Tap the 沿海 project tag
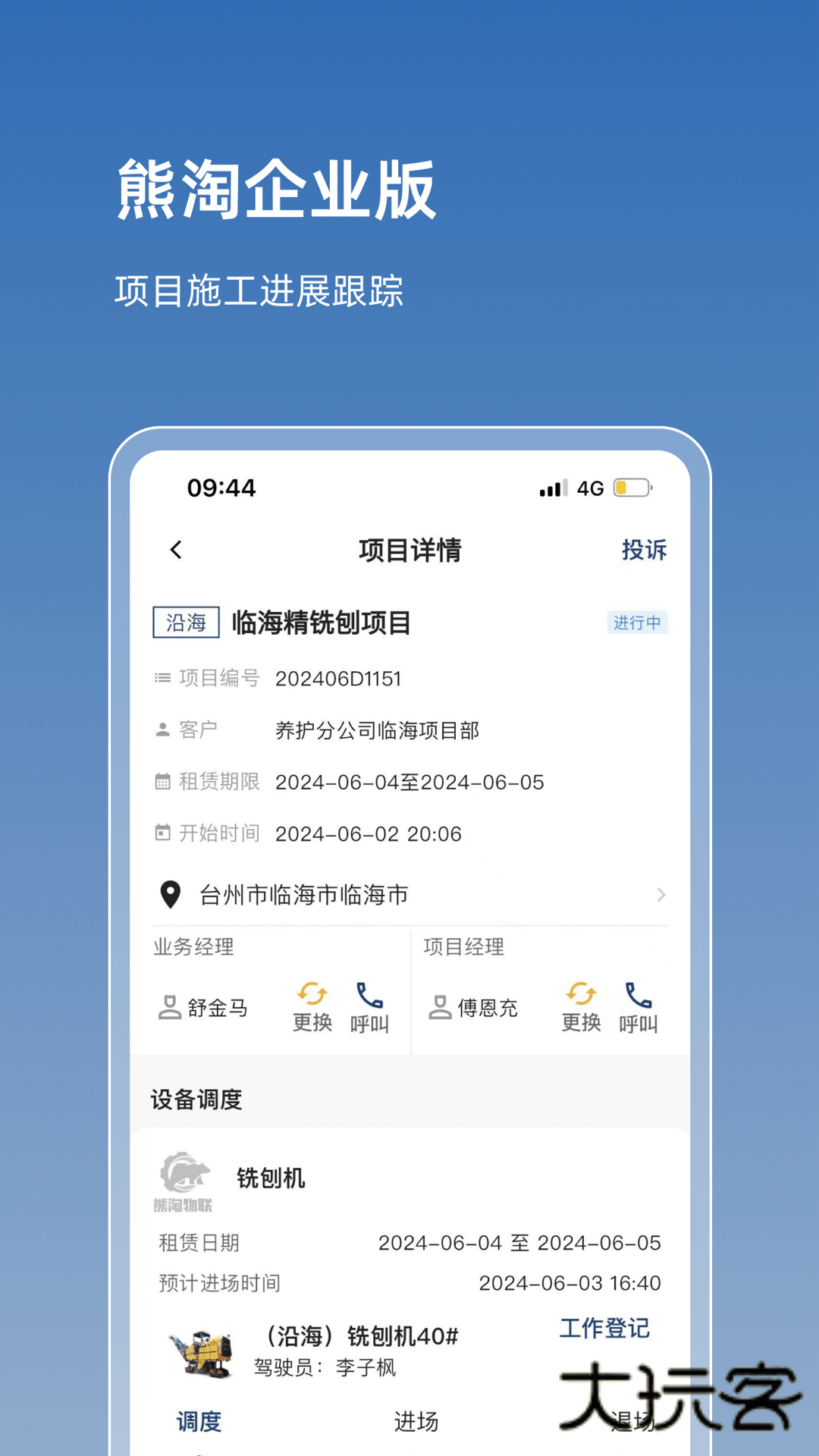The image size is (819, 1456). click(186, 623)
